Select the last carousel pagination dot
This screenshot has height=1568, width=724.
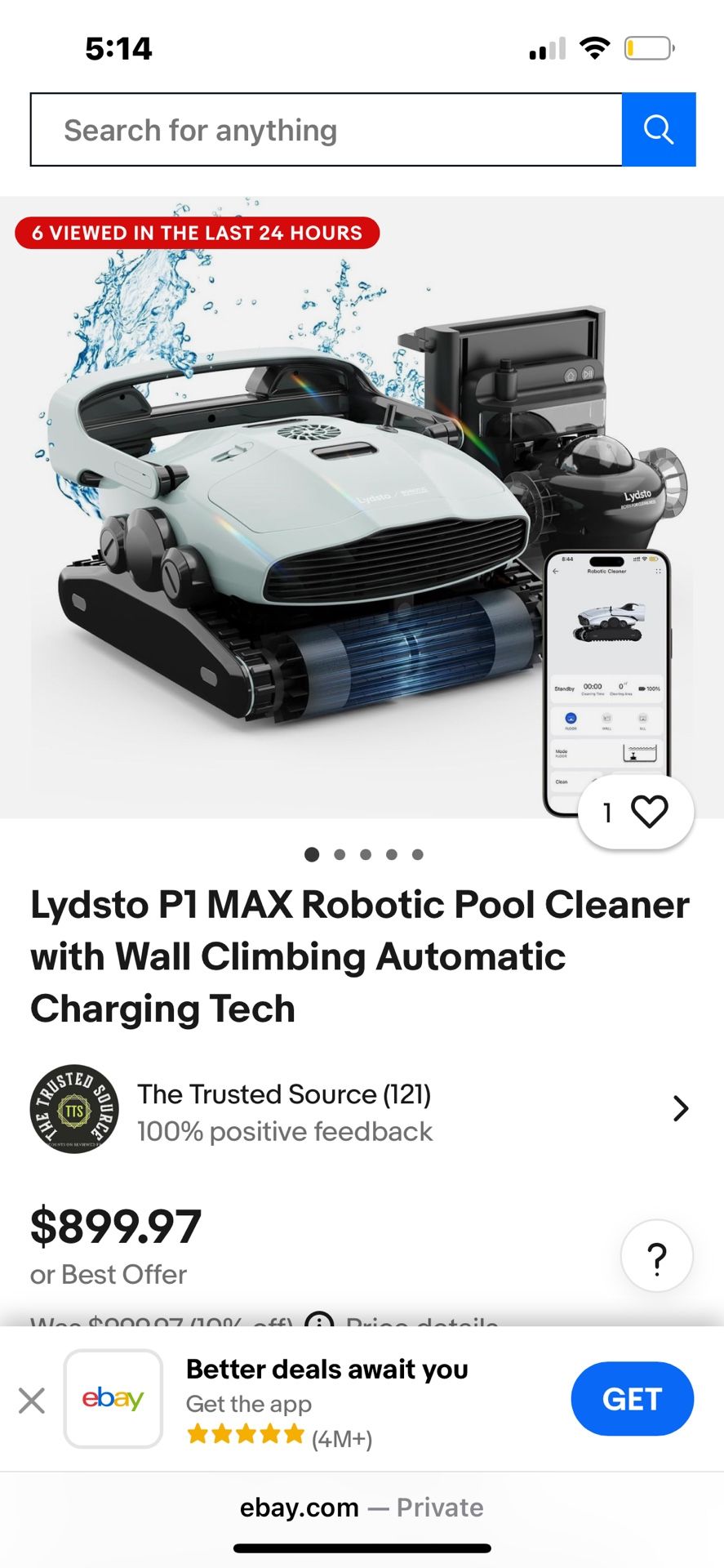417,854
